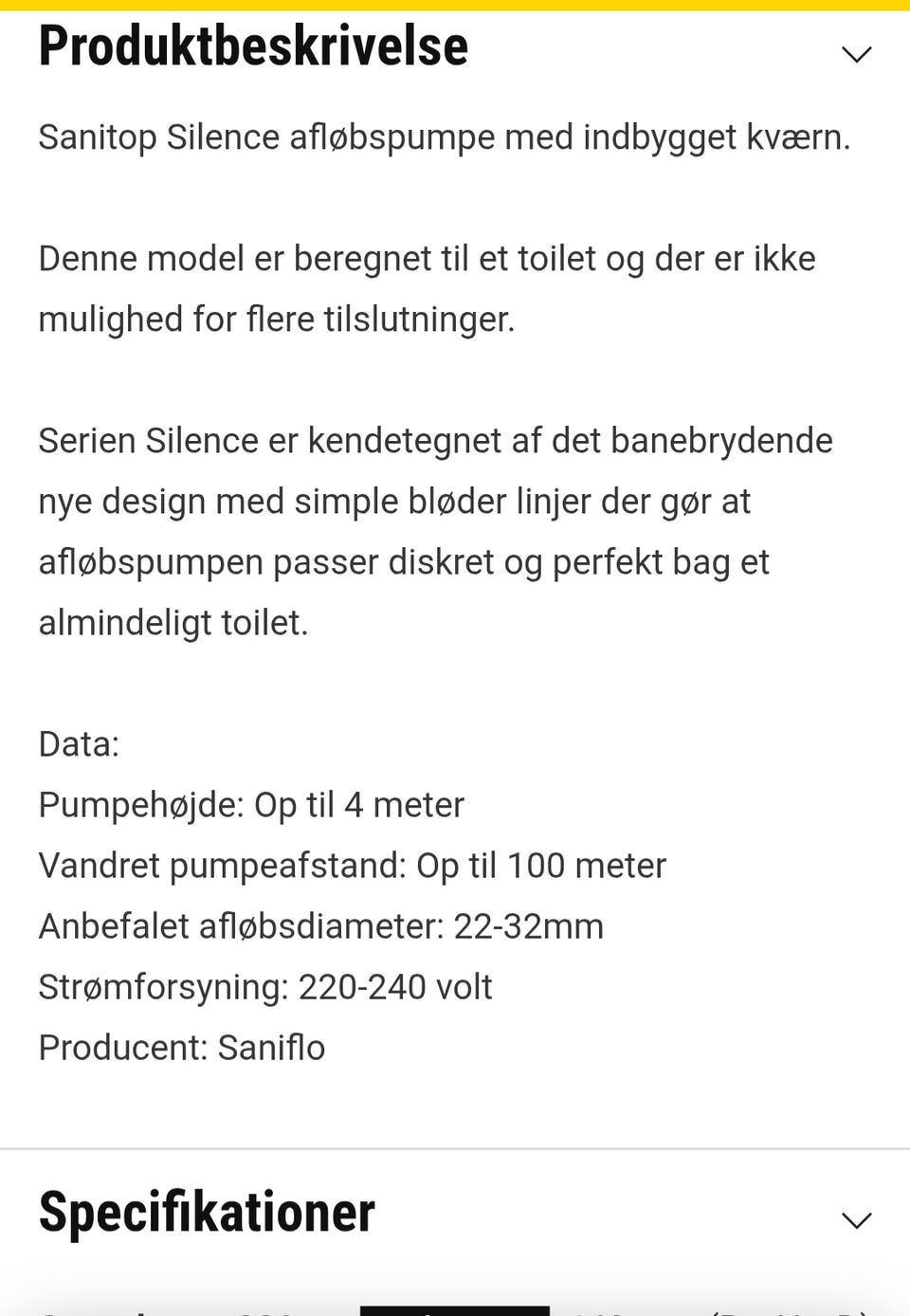Screen dimensions: 910x1316
Task: Select the toilet compatibility paragraph
Action: click(x=427, y=287)
